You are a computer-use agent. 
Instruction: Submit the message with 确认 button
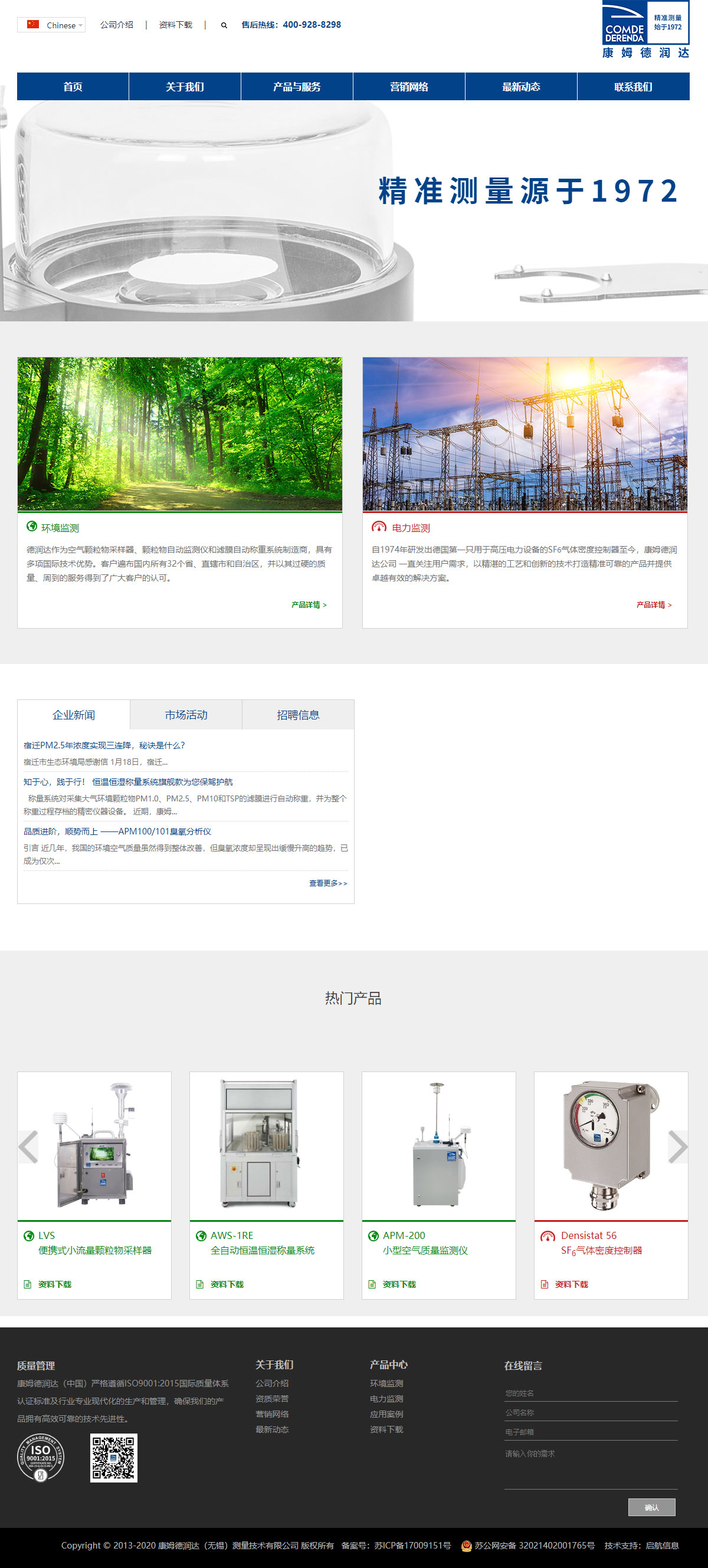click(651, 1507)
